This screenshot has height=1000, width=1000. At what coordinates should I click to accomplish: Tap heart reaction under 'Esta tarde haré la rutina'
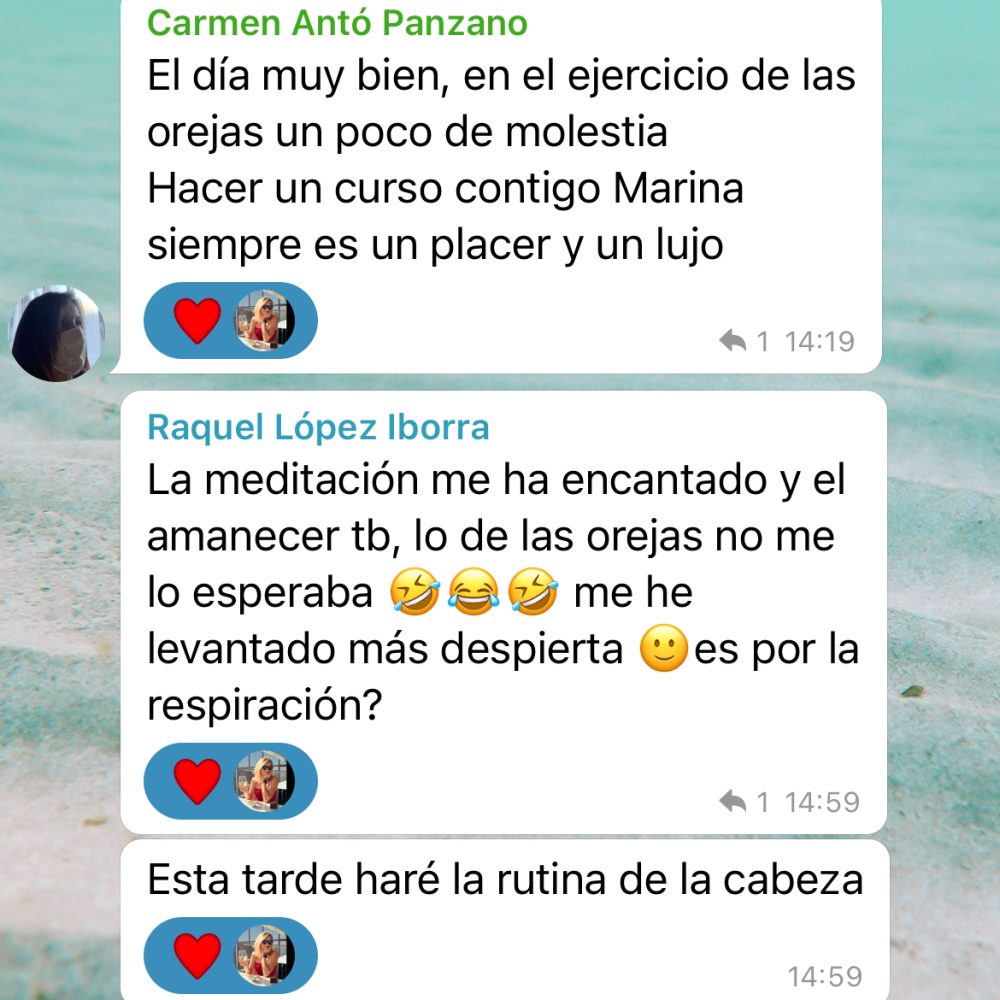point(198,955)
